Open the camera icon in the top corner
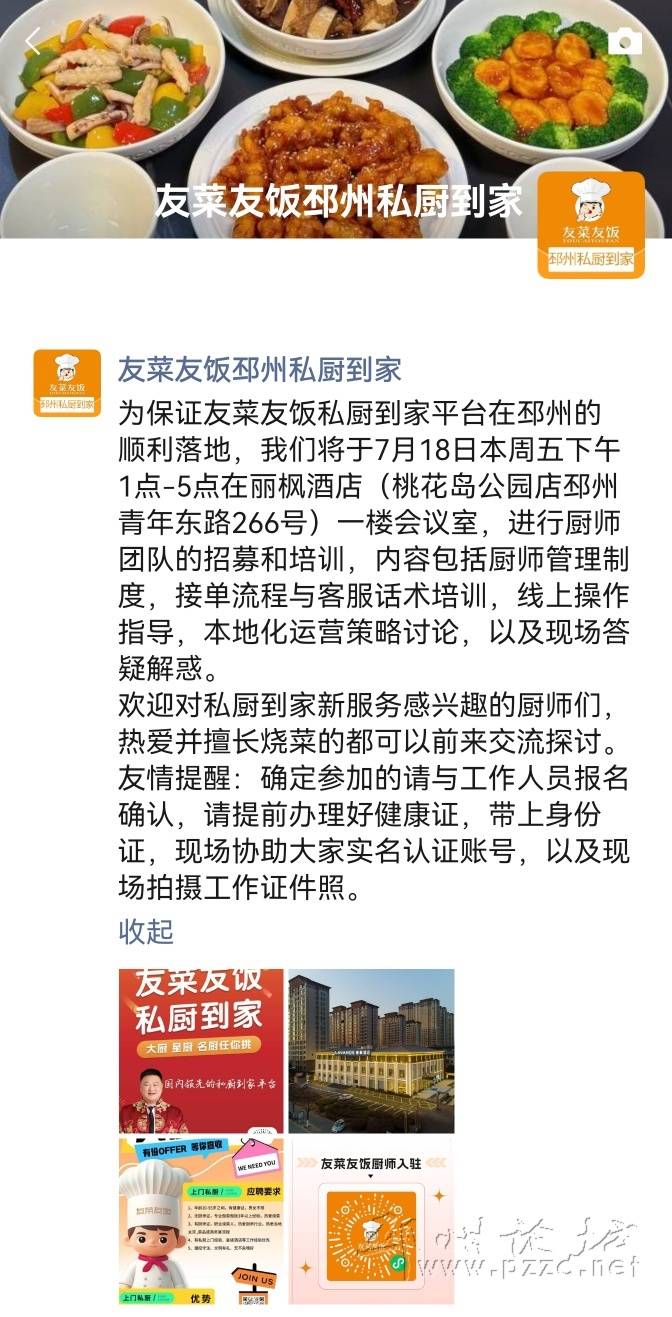Screen dimensions: 672x1317 coord(625,41)
